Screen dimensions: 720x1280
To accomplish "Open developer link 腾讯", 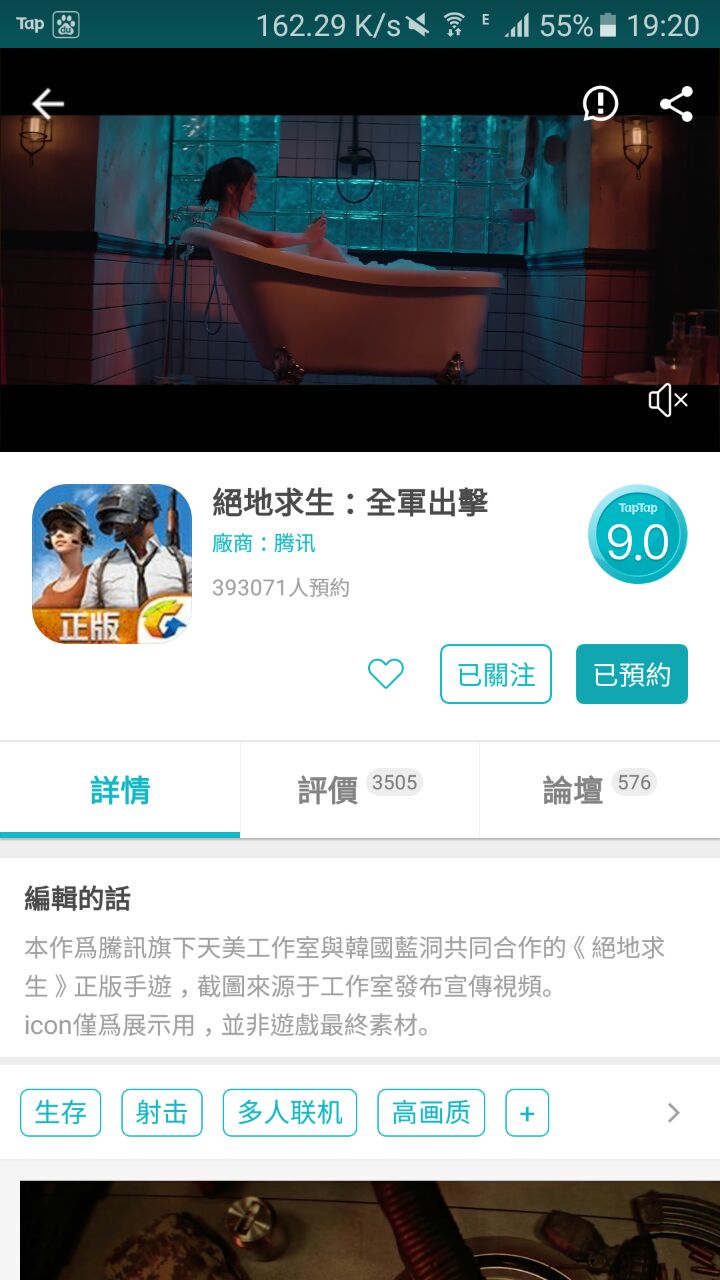I will [294, 543].
